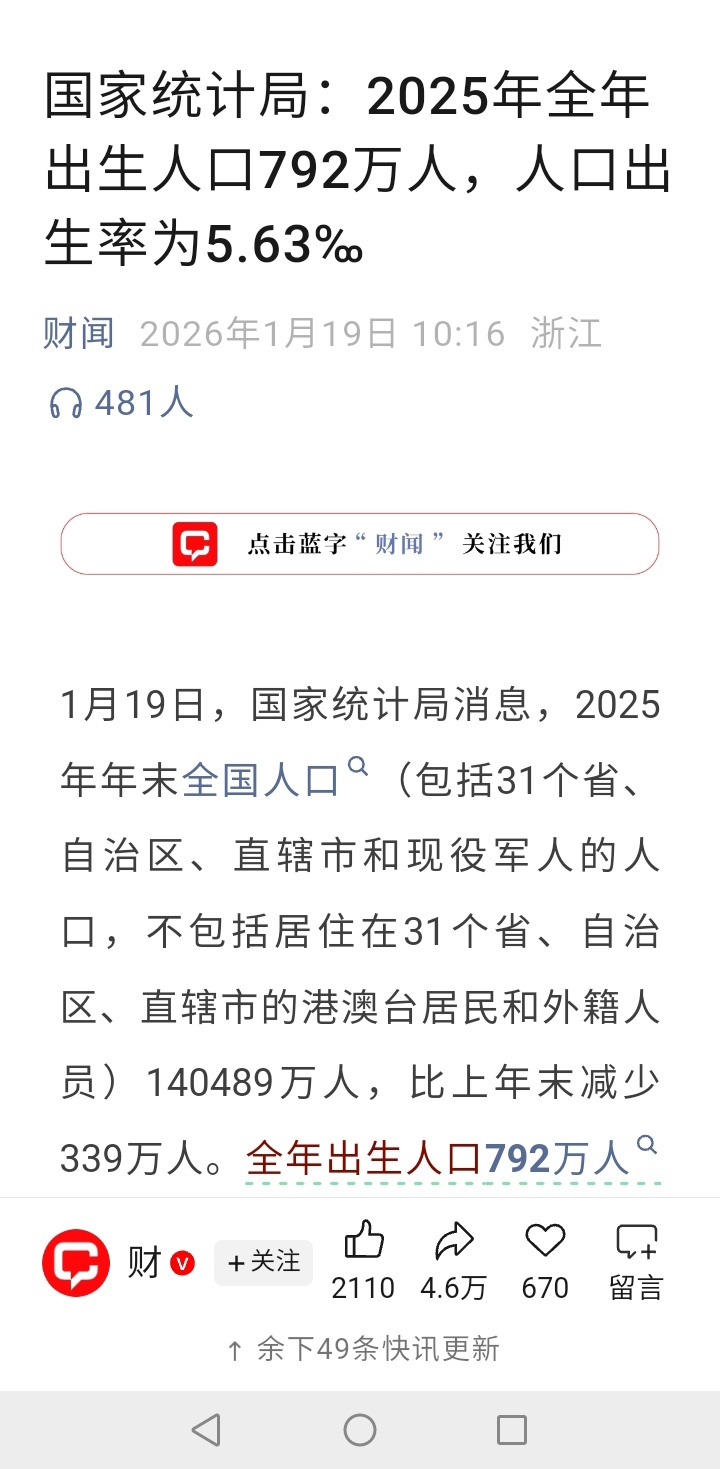Open the 财 author avatar in bottom bar
720x1469 pixels.
click(x=76, y=1263)
